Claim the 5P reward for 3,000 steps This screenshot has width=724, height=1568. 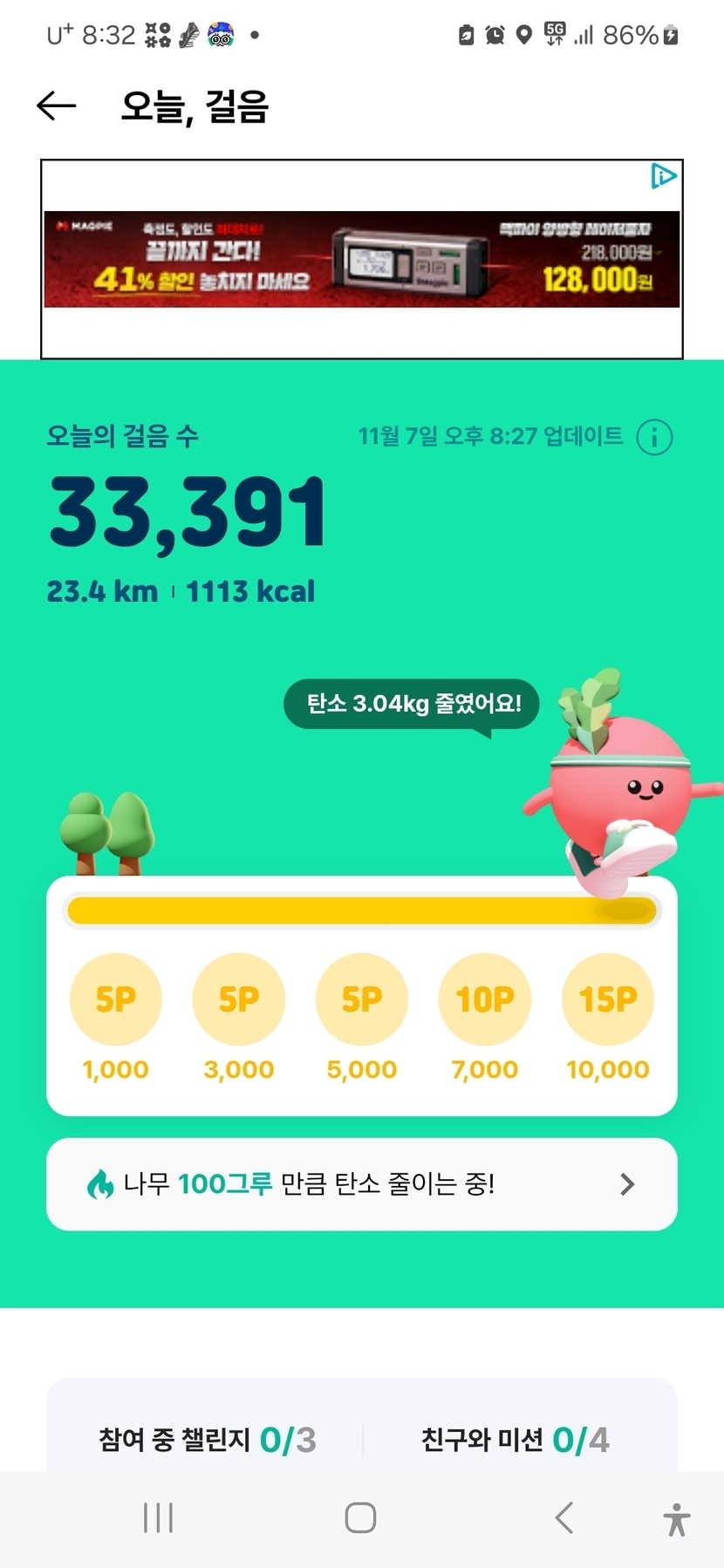239,999
